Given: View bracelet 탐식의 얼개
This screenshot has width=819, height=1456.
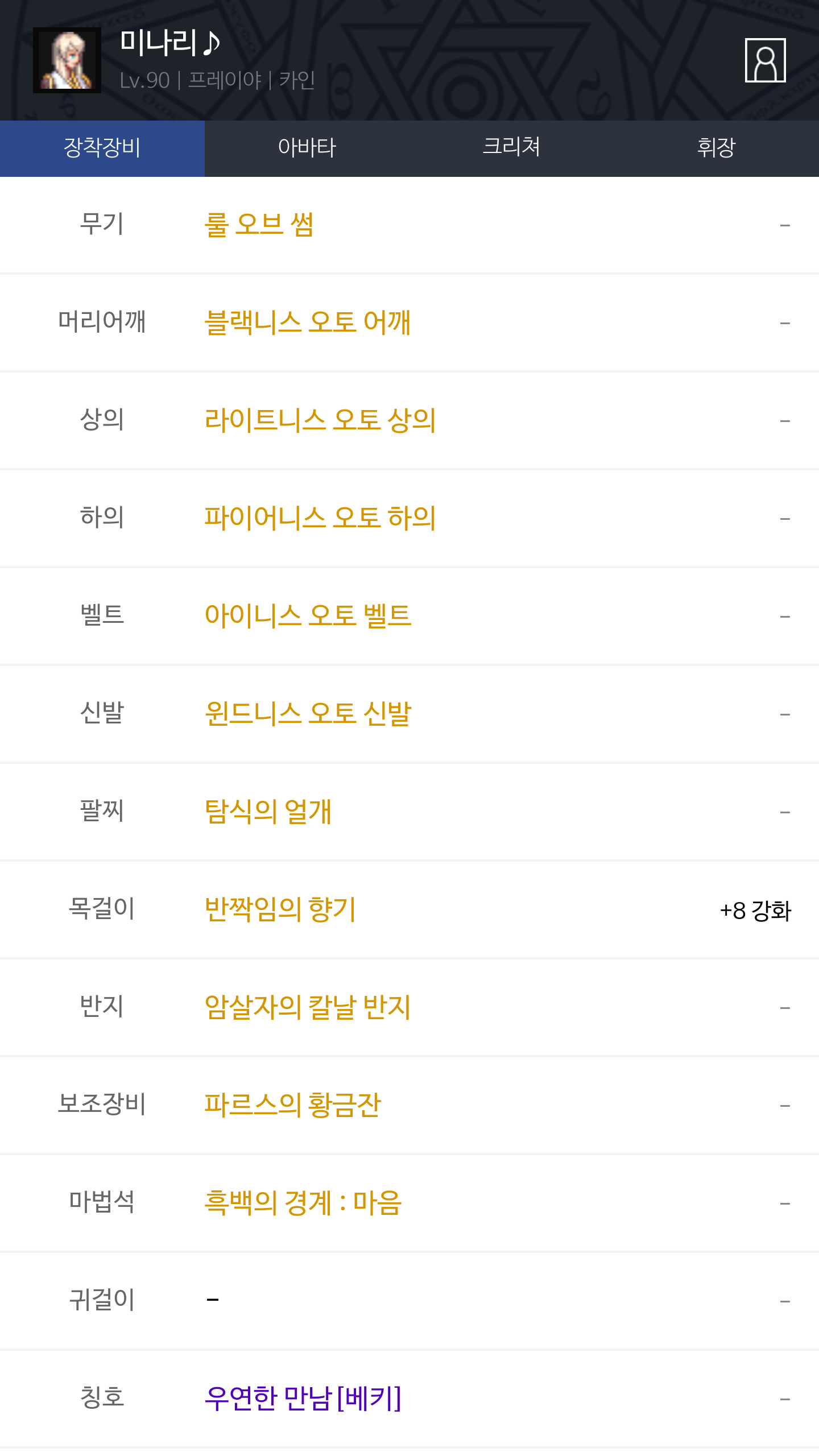Looking at the screenshot, I should click(x=268, y=812).
